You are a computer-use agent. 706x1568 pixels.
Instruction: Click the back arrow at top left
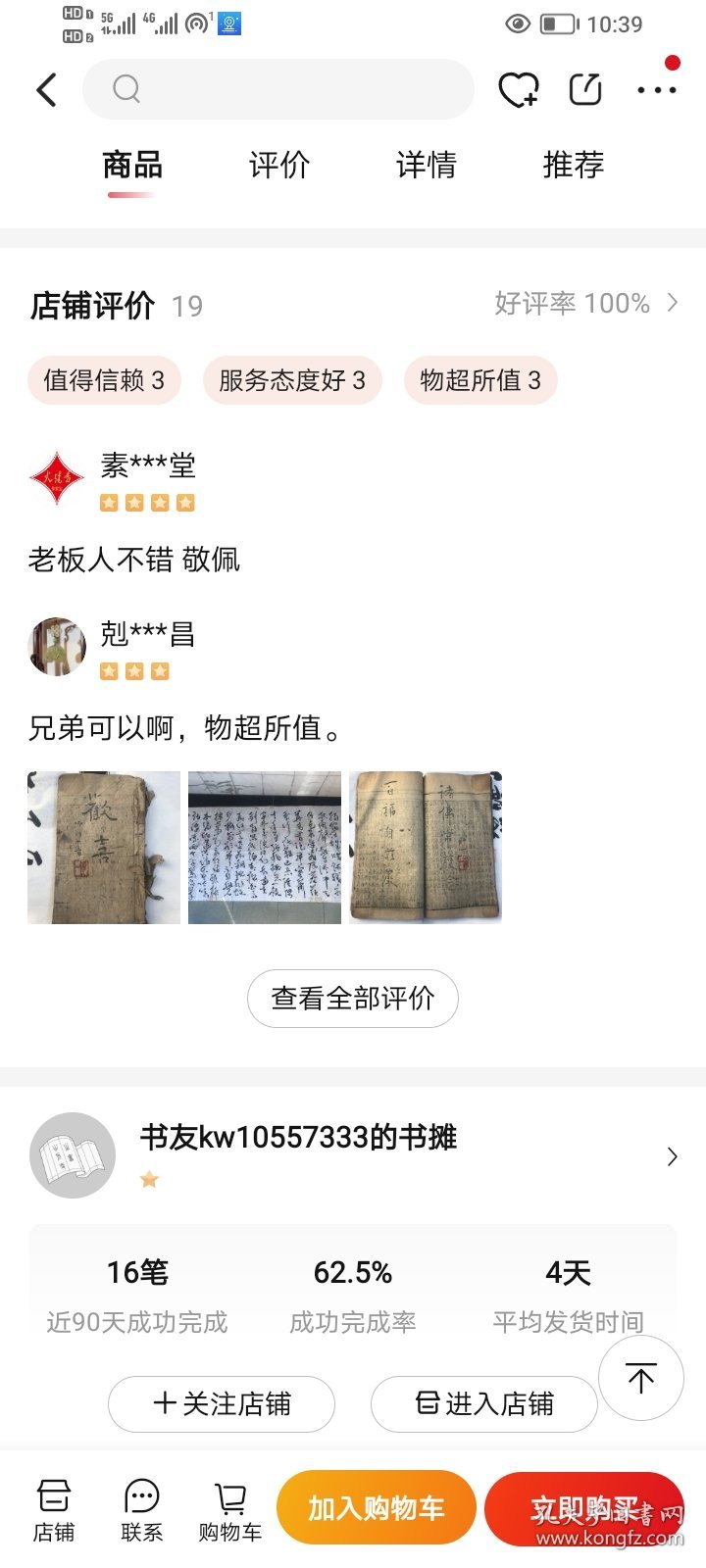coord(45,89)
